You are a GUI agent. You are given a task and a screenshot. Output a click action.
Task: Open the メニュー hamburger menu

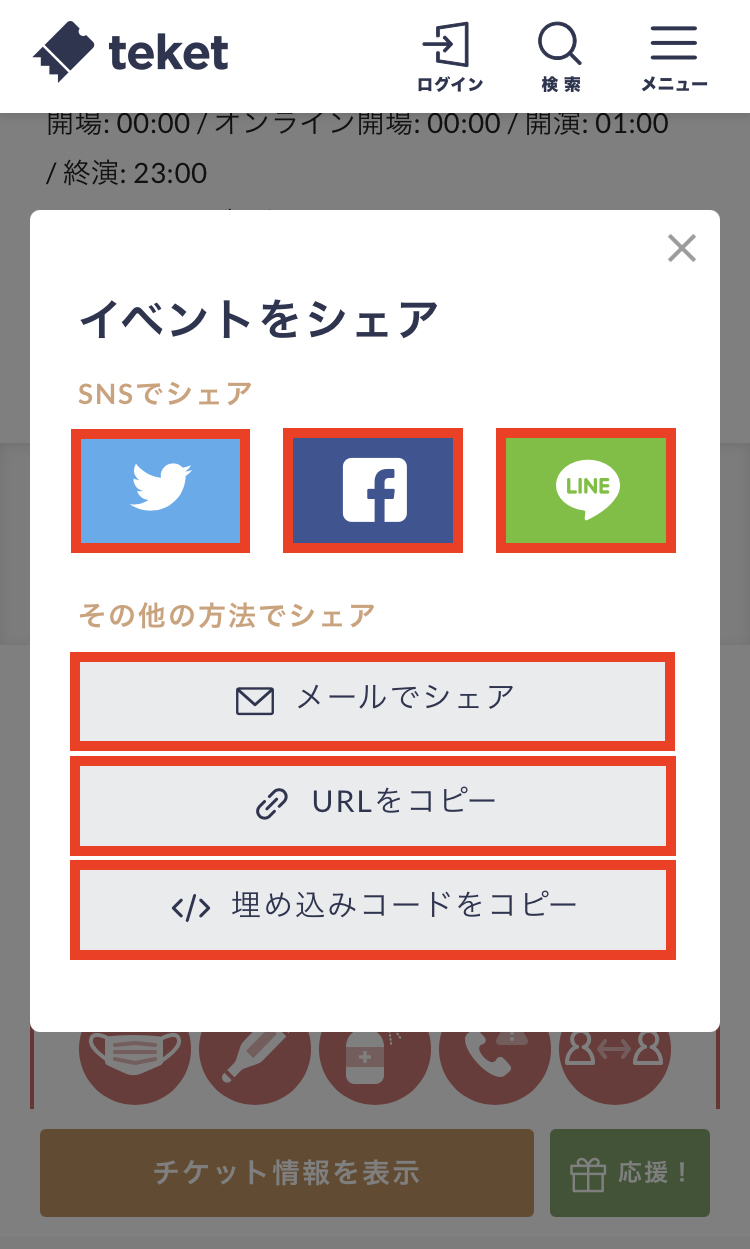click(x=674, y=57)
